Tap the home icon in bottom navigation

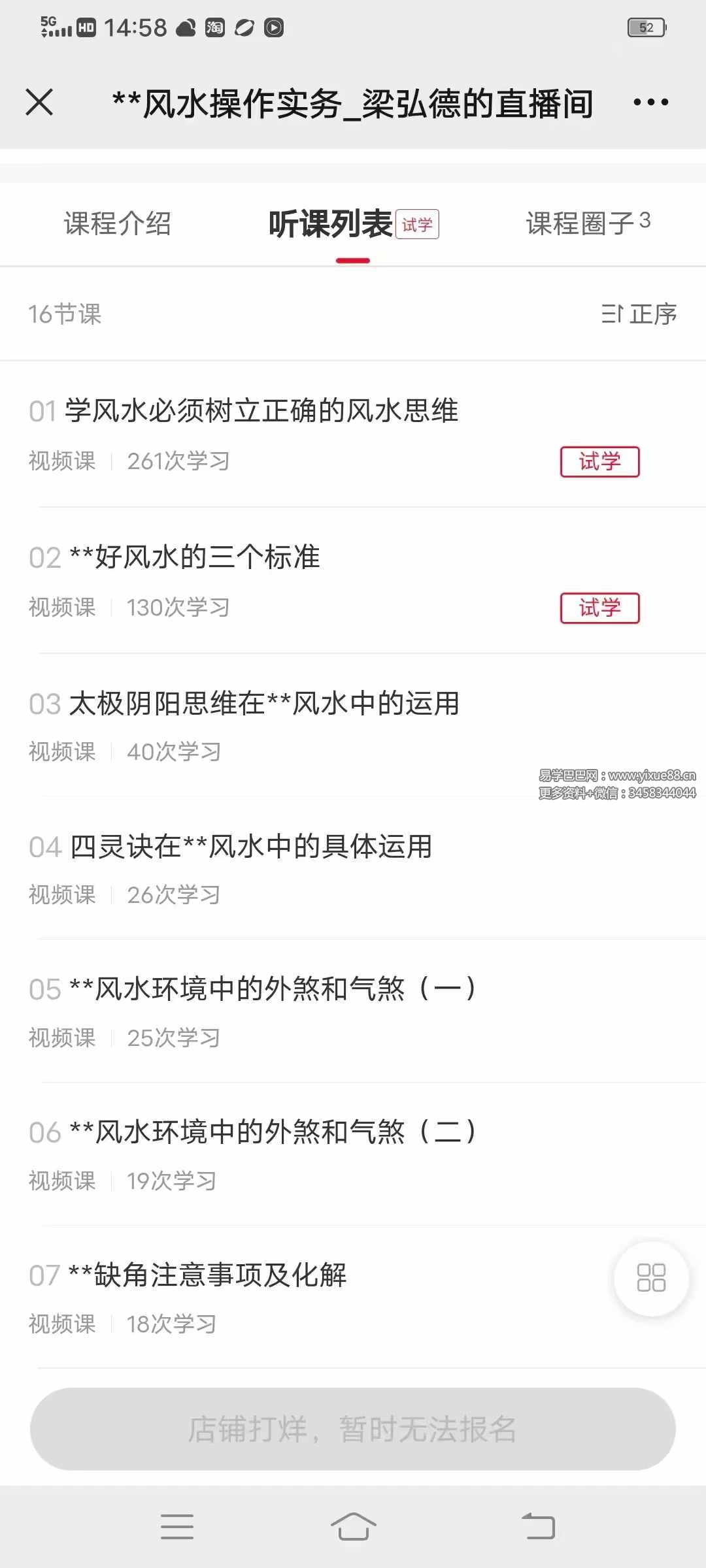353,1527
